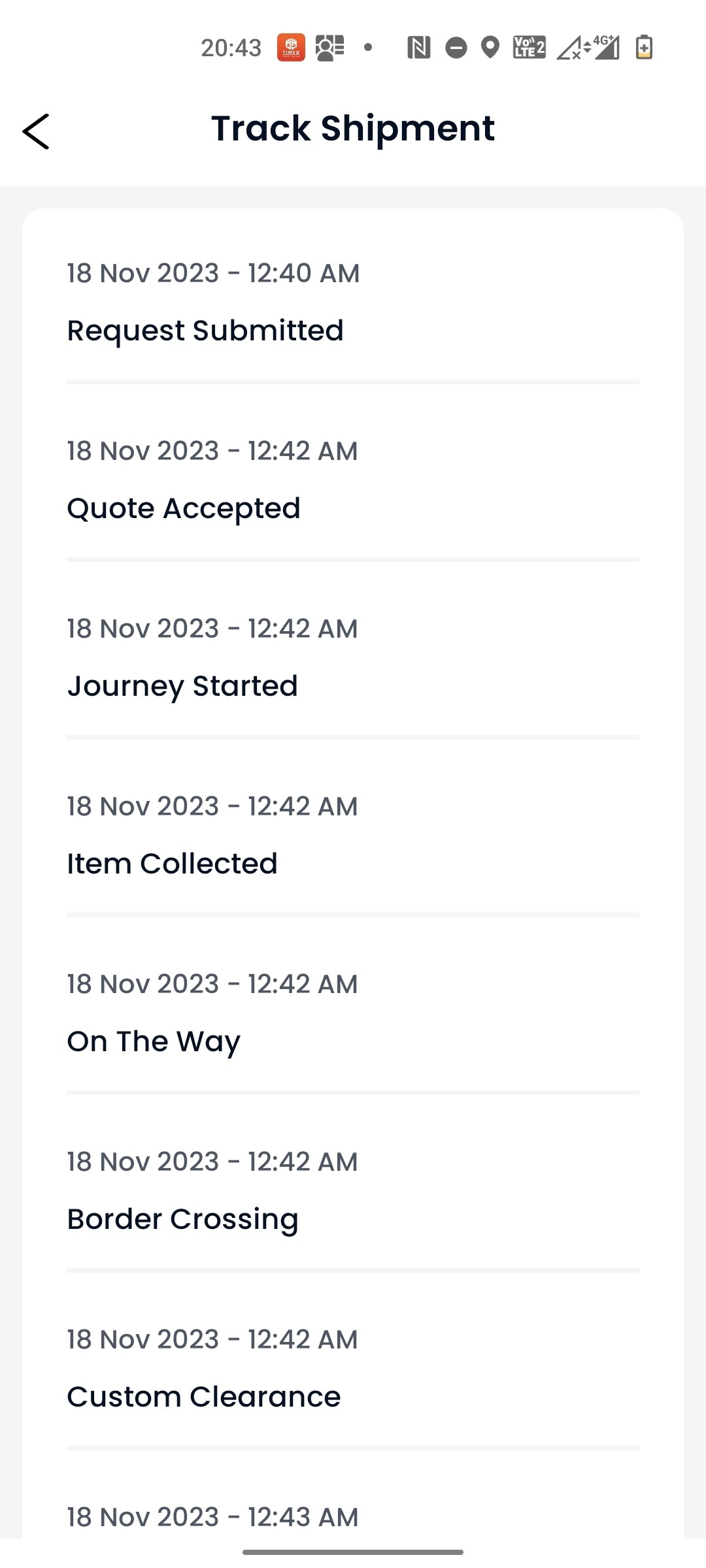Image resolution: width=706 pixels, height=1568 pixels.
Task: Go back from Track Shipment
Action: (36, 131)
